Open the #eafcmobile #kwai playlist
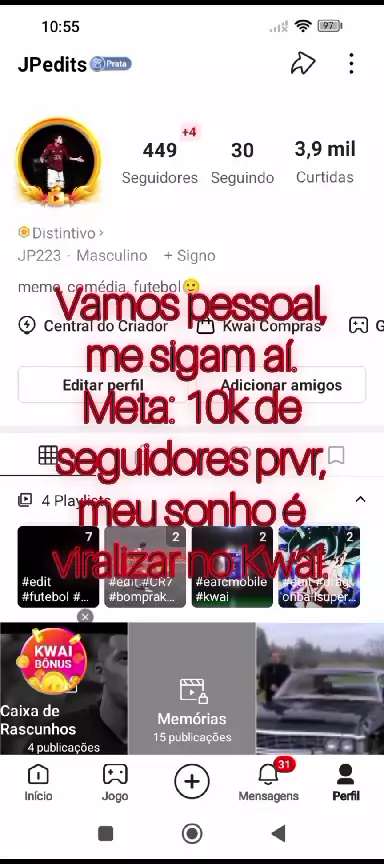Image resolution: width=384 pixels, height=864 pixels. (x=232, y=566)
